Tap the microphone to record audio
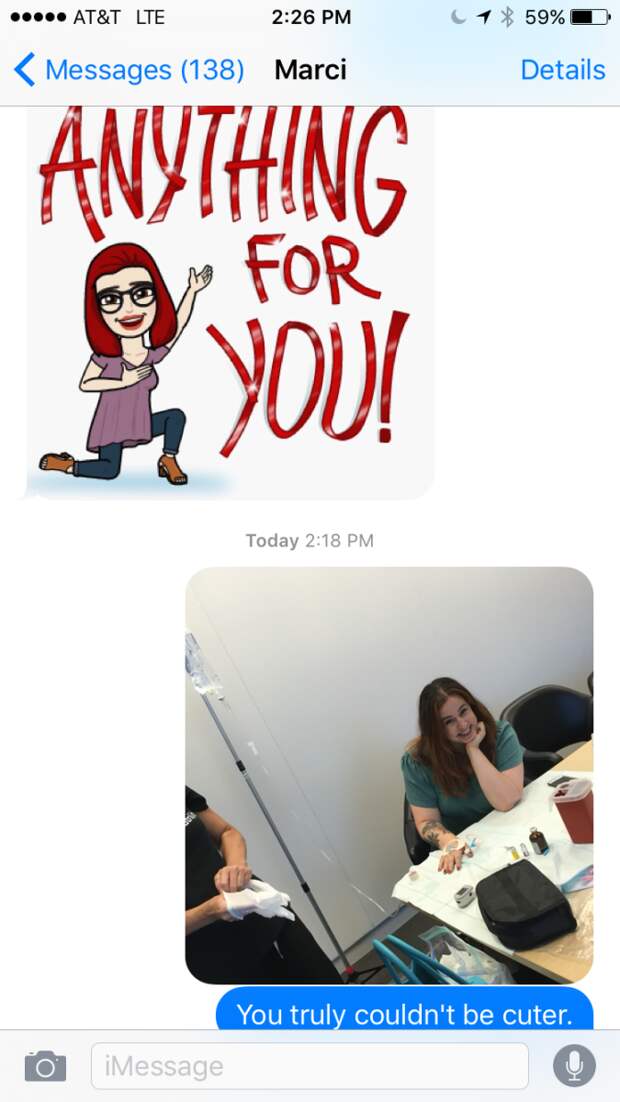 click(574, 1066)
